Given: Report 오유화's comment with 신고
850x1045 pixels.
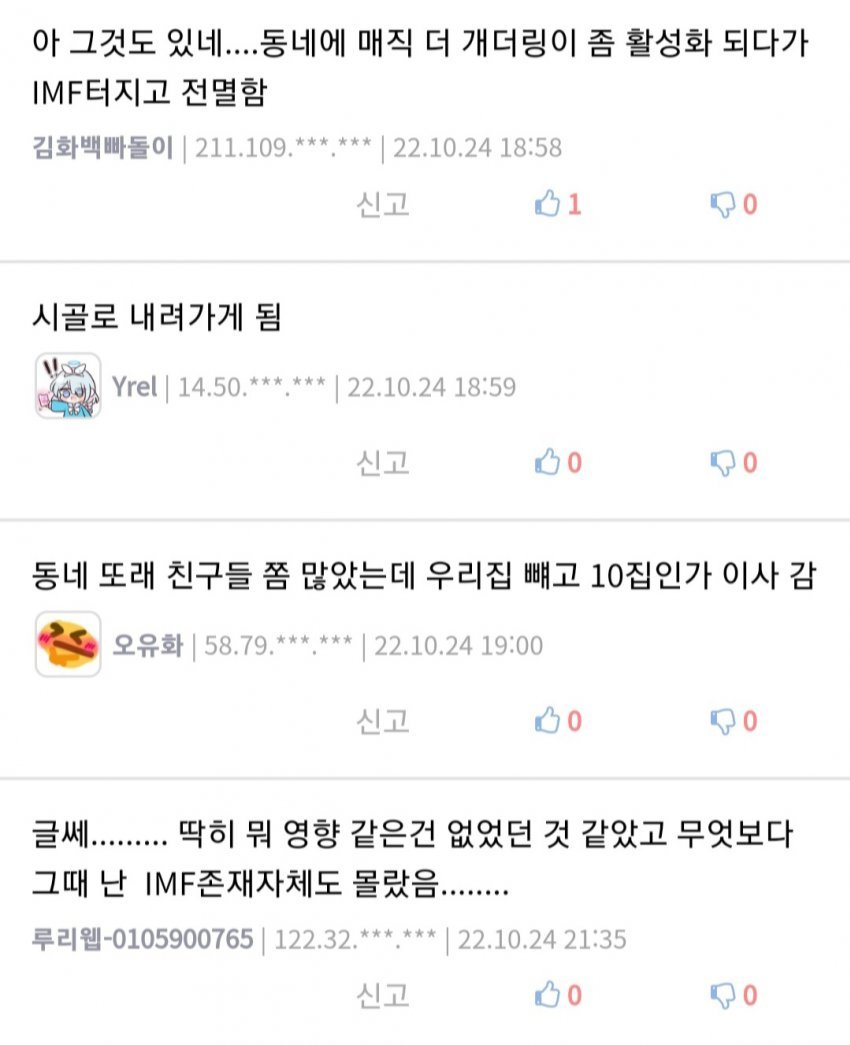Looking at the screenshot, I should 383,720.
